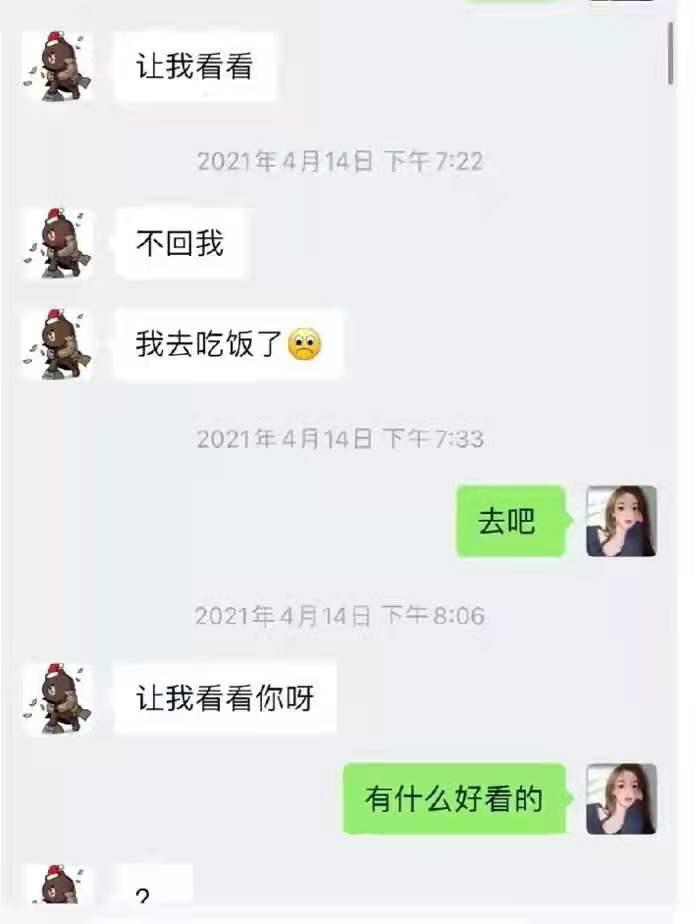
Task: View profile from avatar beside "我去吃饭了"
Action: tap(58, 345)
